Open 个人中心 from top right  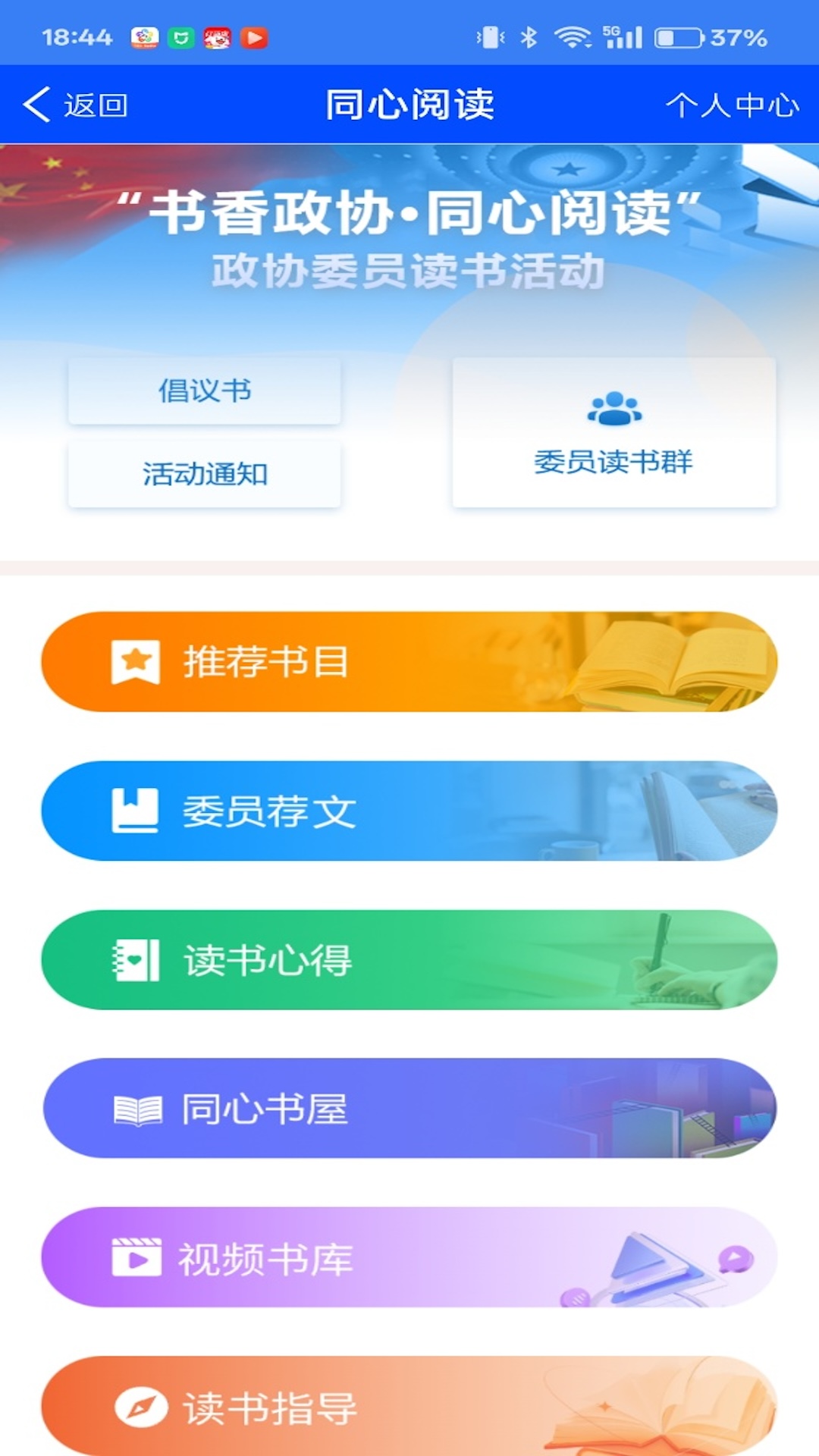coord(733,105)
